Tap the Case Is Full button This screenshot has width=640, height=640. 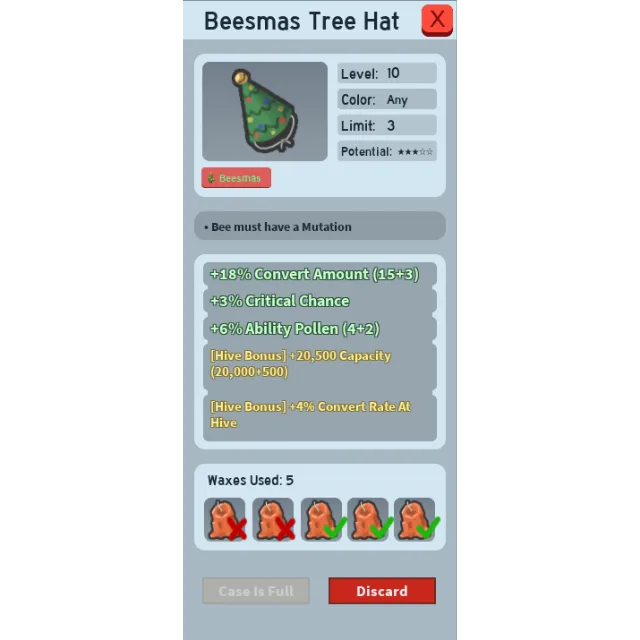click(256, 591)
